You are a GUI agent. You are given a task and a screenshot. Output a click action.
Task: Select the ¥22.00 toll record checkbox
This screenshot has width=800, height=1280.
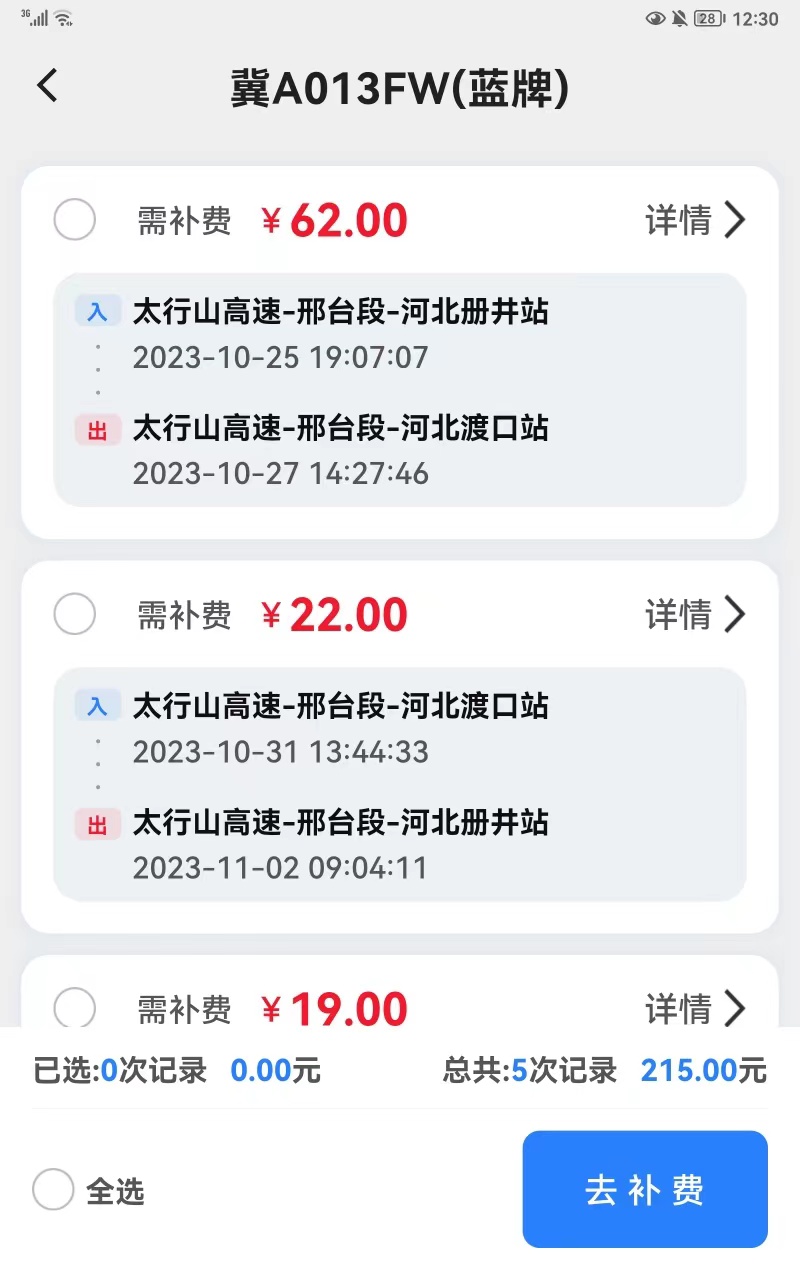(x=74, y=614)
